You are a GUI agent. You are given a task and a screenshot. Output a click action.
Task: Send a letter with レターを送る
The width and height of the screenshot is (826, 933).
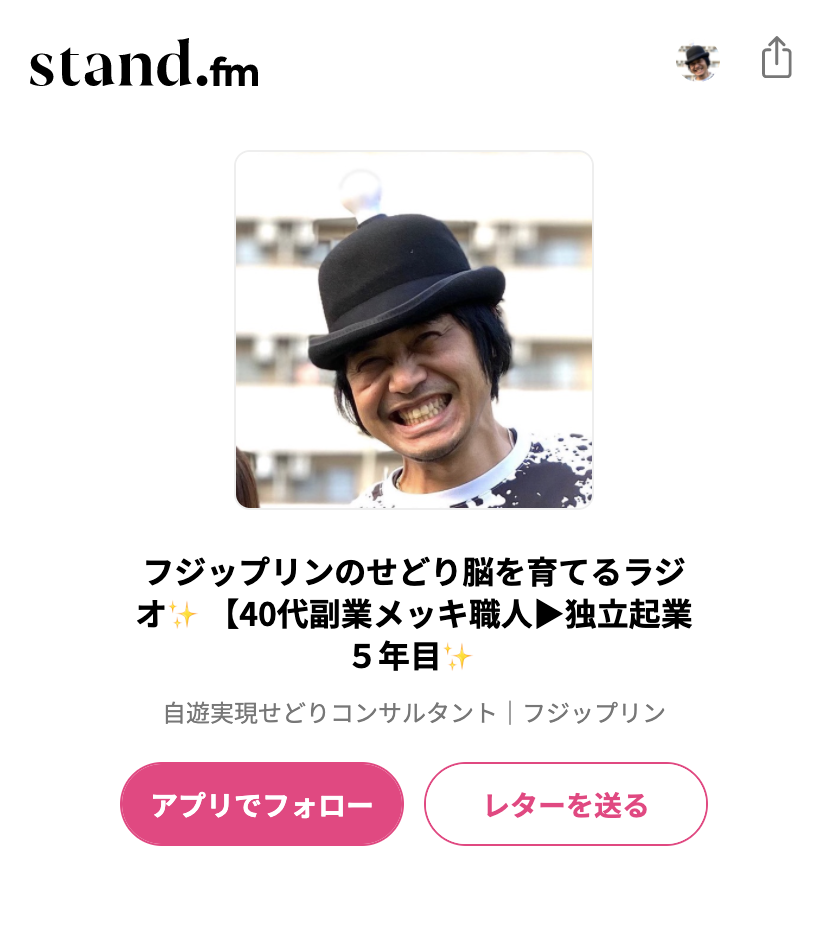tap(566, 805)
